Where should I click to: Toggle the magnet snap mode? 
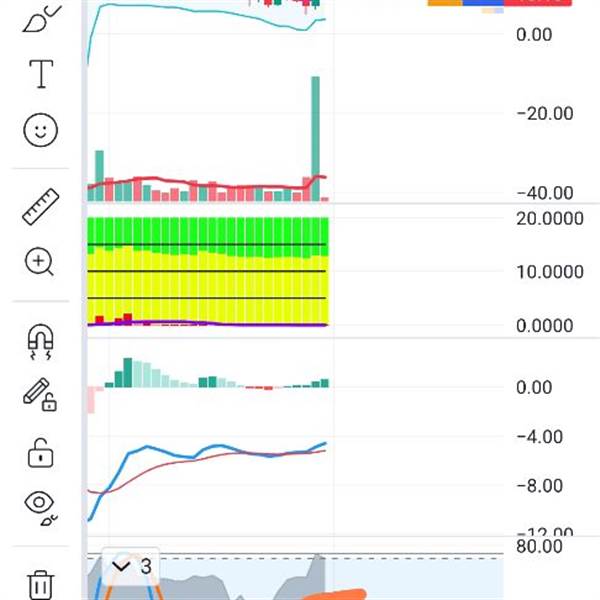point(40,340)
